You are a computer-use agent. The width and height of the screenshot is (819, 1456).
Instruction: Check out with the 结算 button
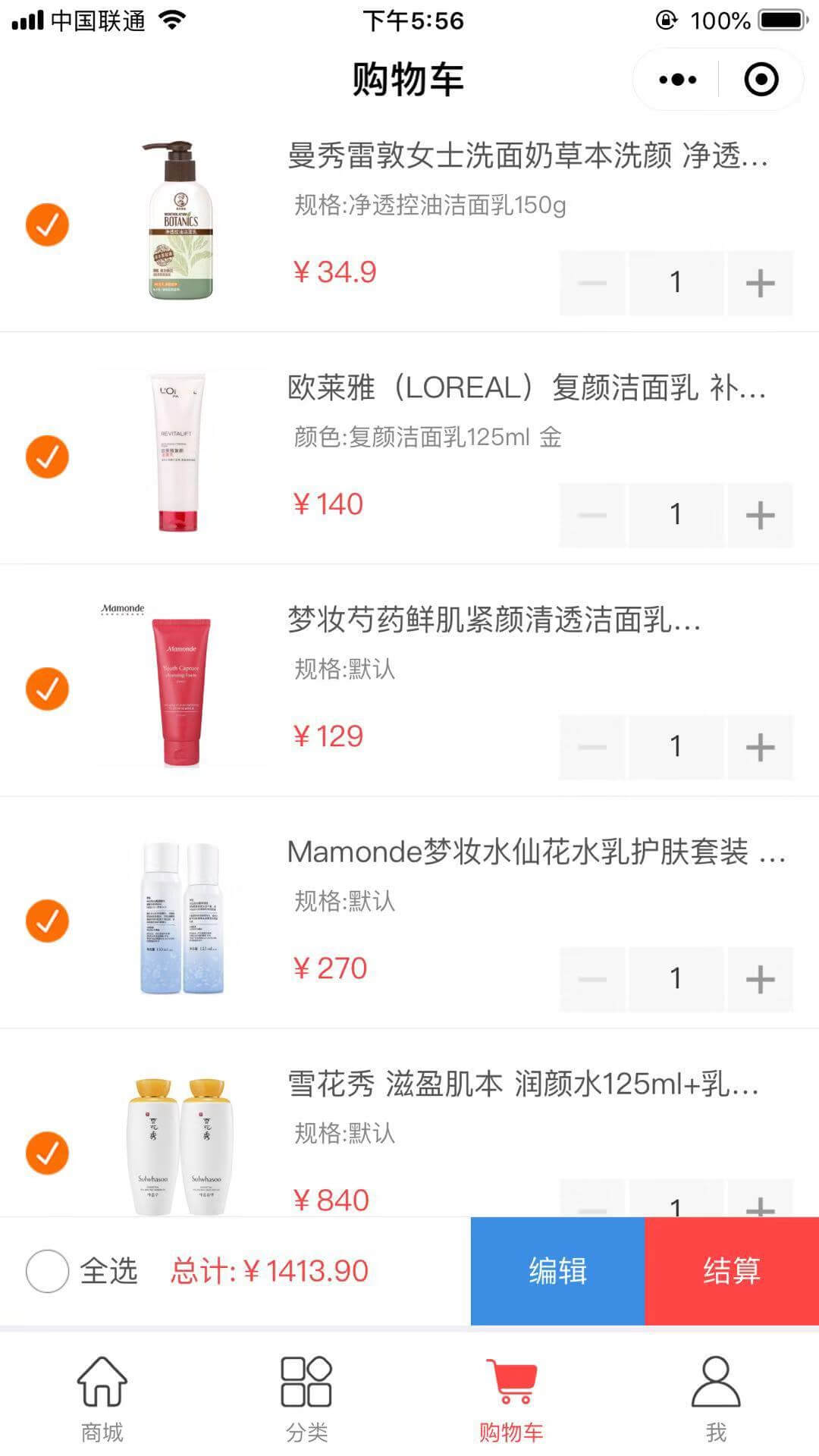pos(732,1271)
